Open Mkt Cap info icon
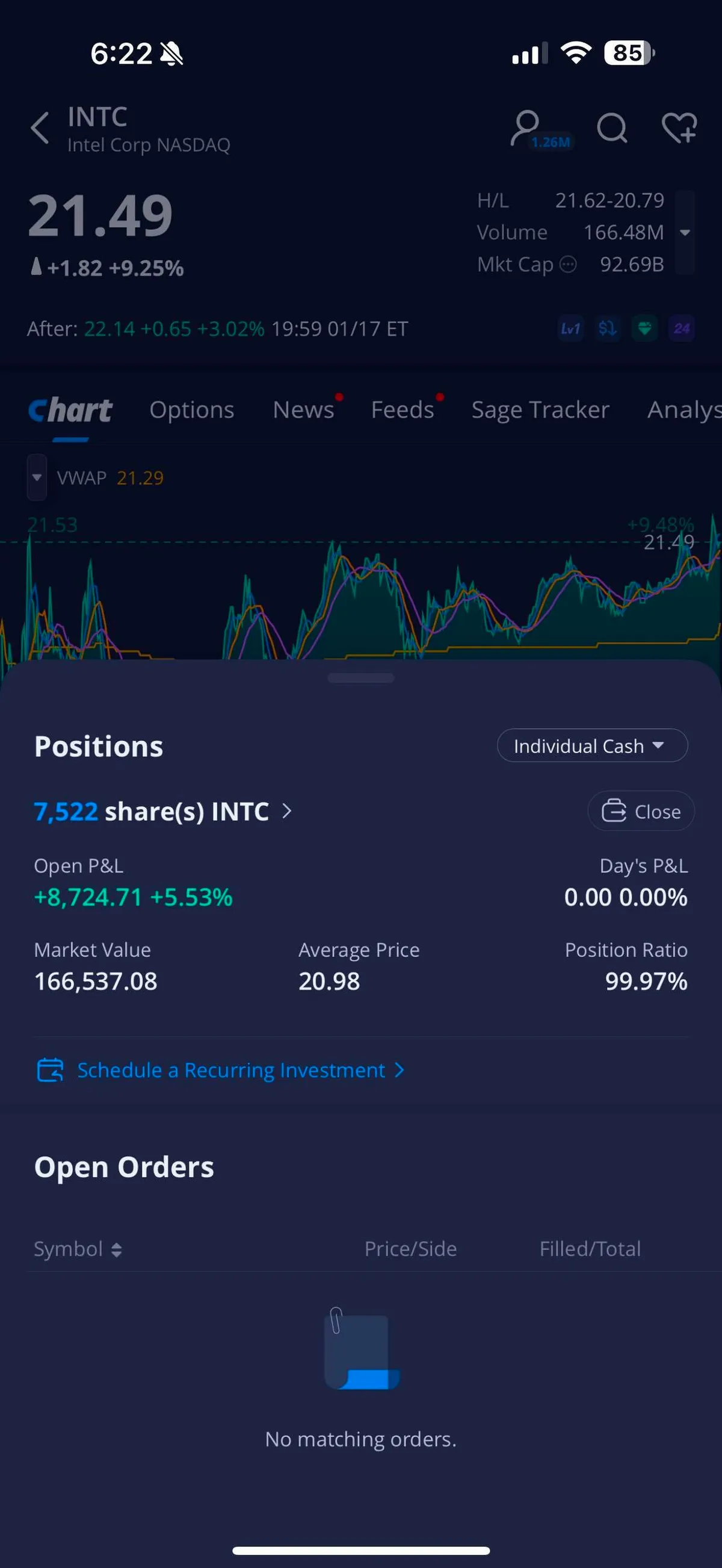The height and width of the screenshot is (1568, 722). pyautogui.click(x=568, y=265)
